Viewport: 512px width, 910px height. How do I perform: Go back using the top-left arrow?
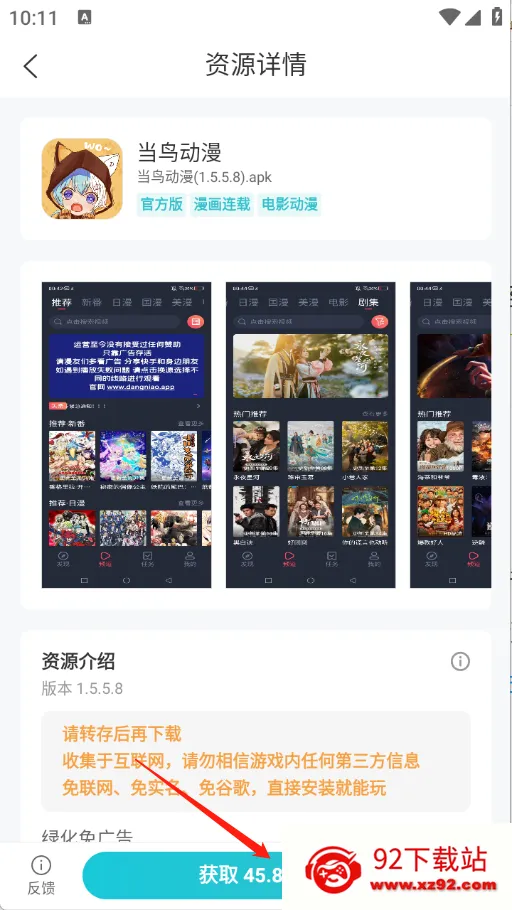[x=30, y=66]
